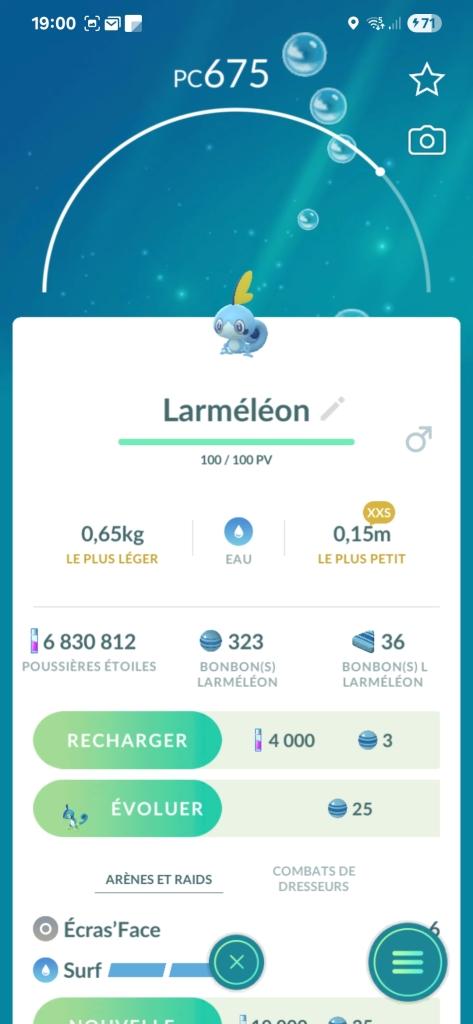The height and width of the screenshot is (1024, 473).
Task: Mark Larméléon as favorite with the star
Action: pos(427,80)
